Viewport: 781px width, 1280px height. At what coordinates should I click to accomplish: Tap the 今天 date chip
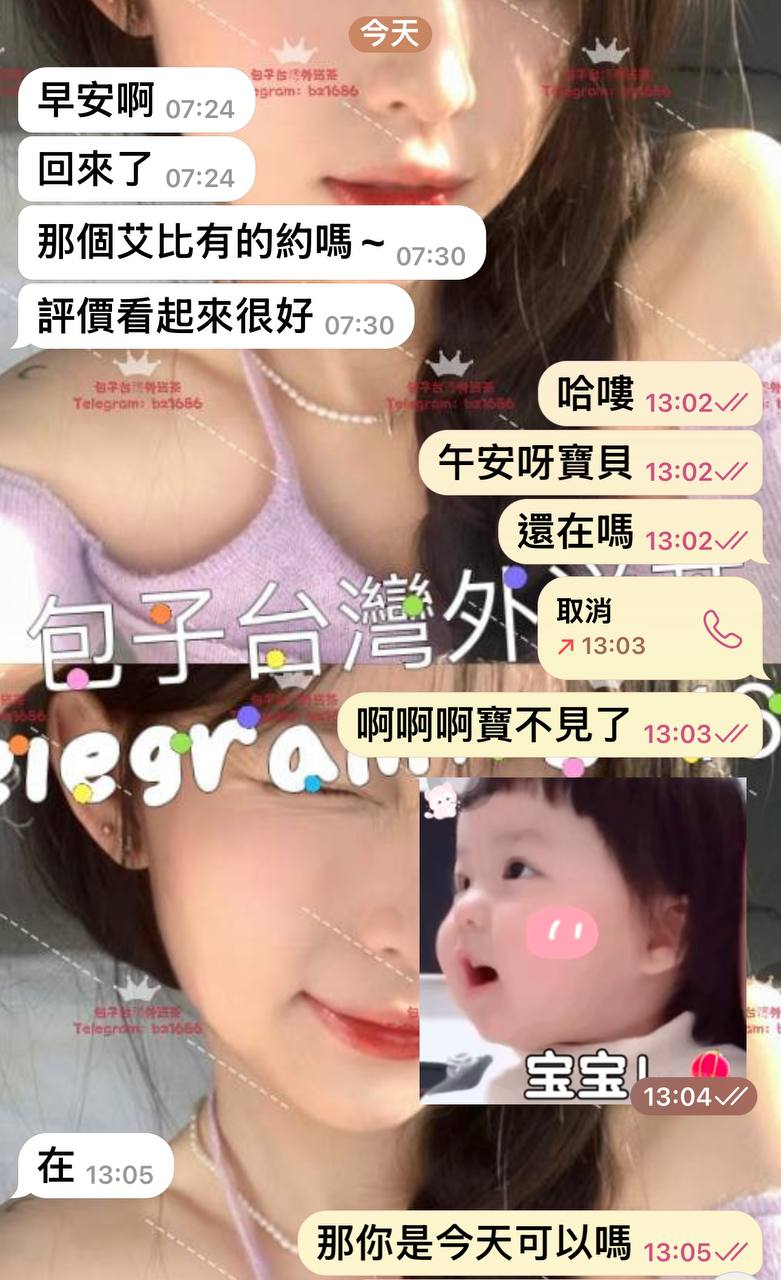390,34
